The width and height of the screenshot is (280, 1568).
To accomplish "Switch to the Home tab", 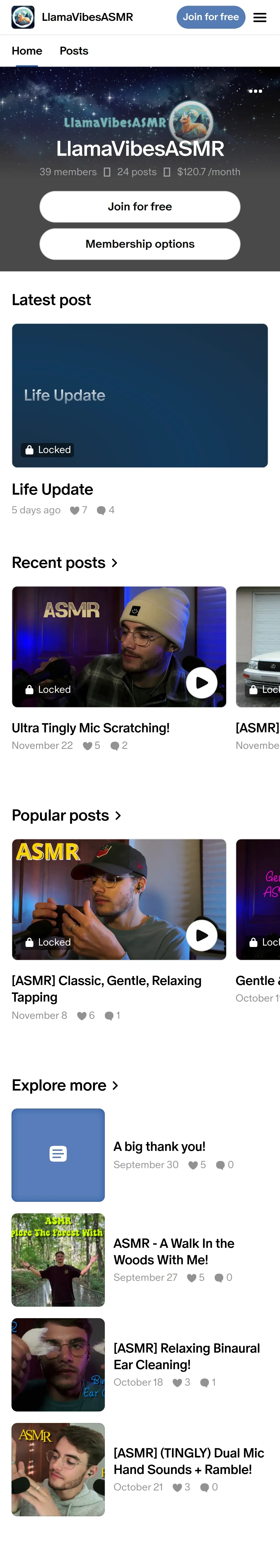I will 27,51.
